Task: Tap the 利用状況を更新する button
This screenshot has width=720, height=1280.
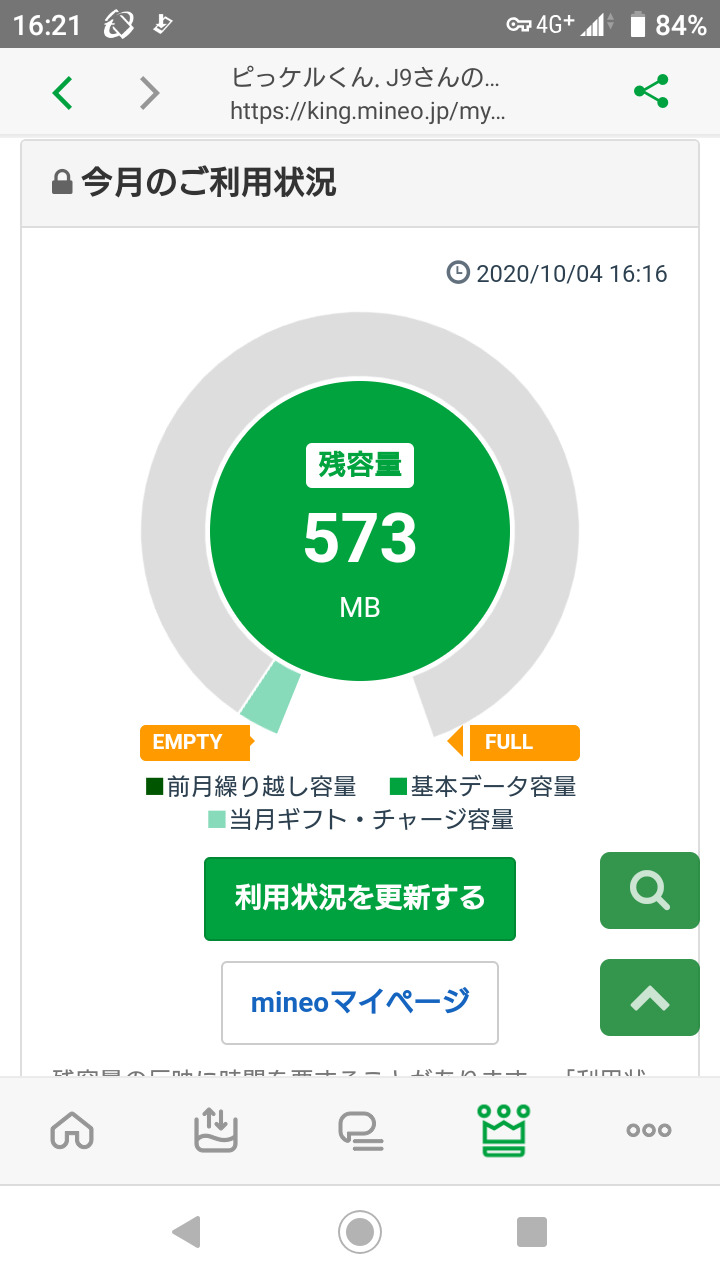Action: pyautogui.click(x=360, y=898)
